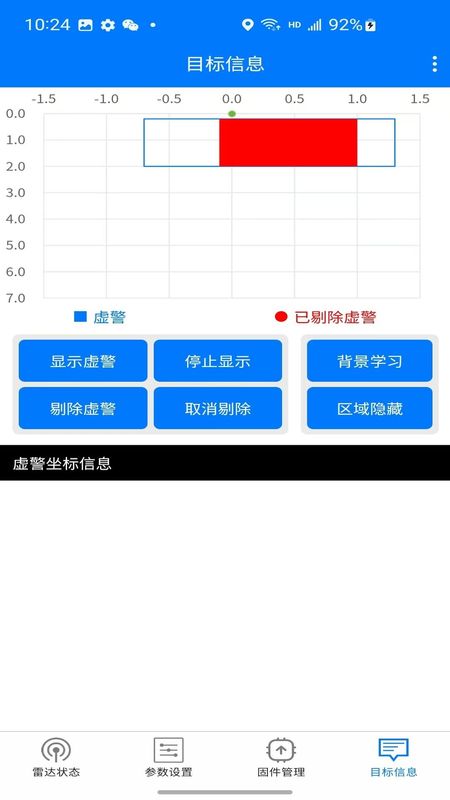Tap the 显示虚警 button
The height and width of the screenshot is (800, 450).
click(x=83, y=361)
